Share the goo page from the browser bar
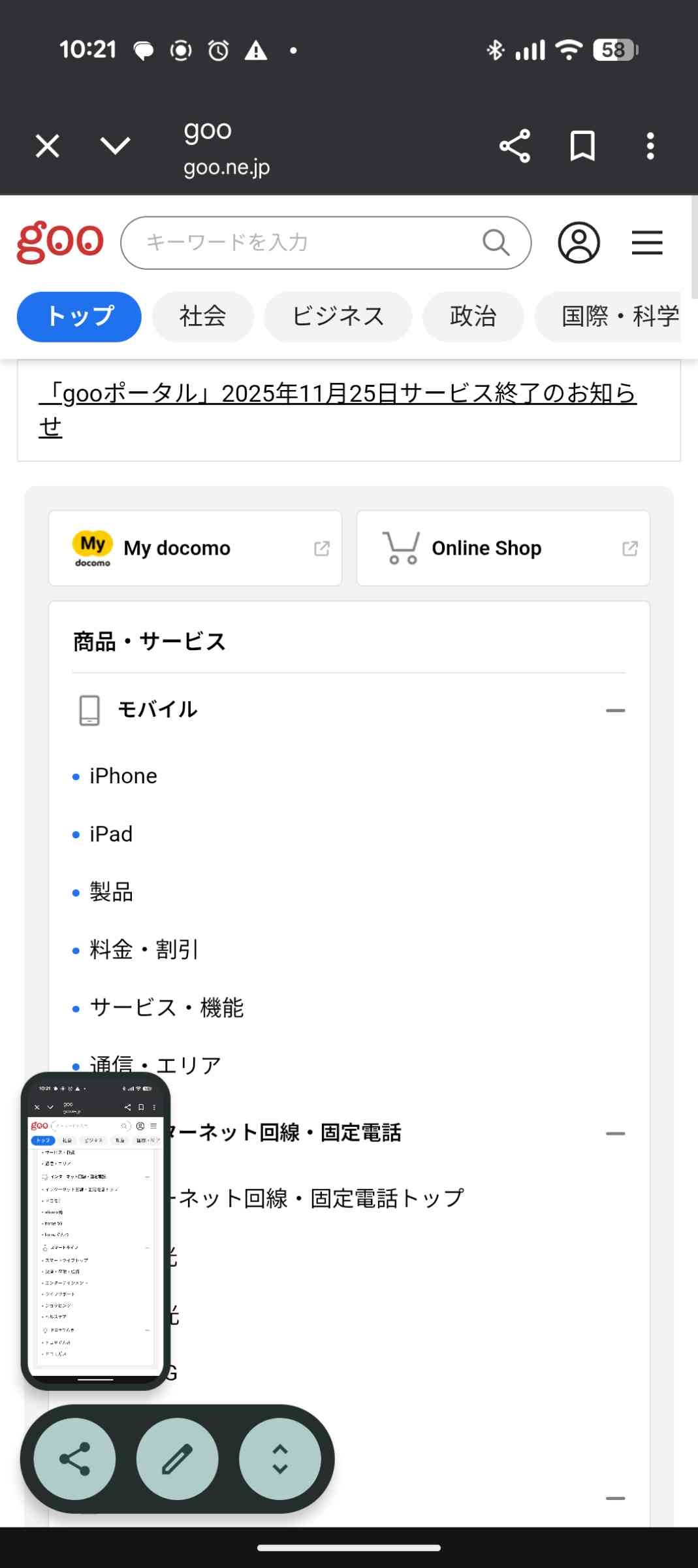The image size is (698, 1568). click(x=515, y=146)
